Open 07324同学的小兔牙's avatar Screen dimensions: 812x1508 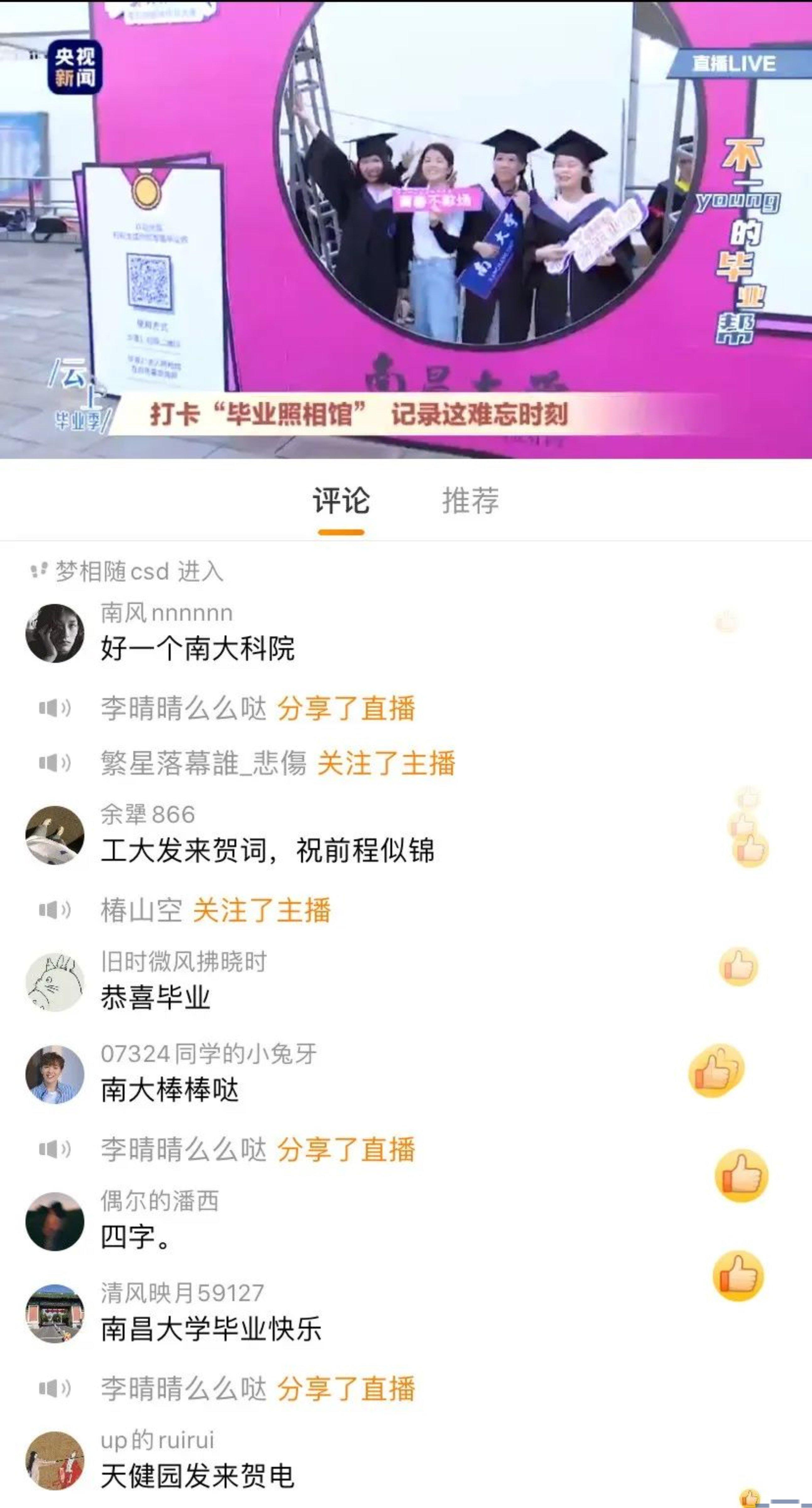click(55, 1074)
